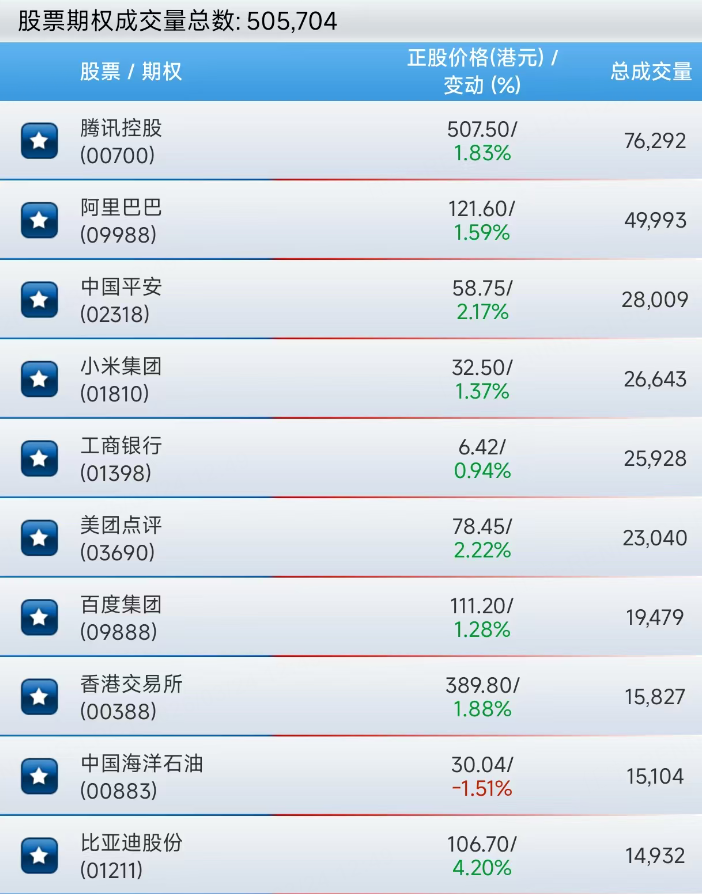Tap the star next to 比亚迪股份 (01211)
The image size is (702, 894).
click(39, 855)
